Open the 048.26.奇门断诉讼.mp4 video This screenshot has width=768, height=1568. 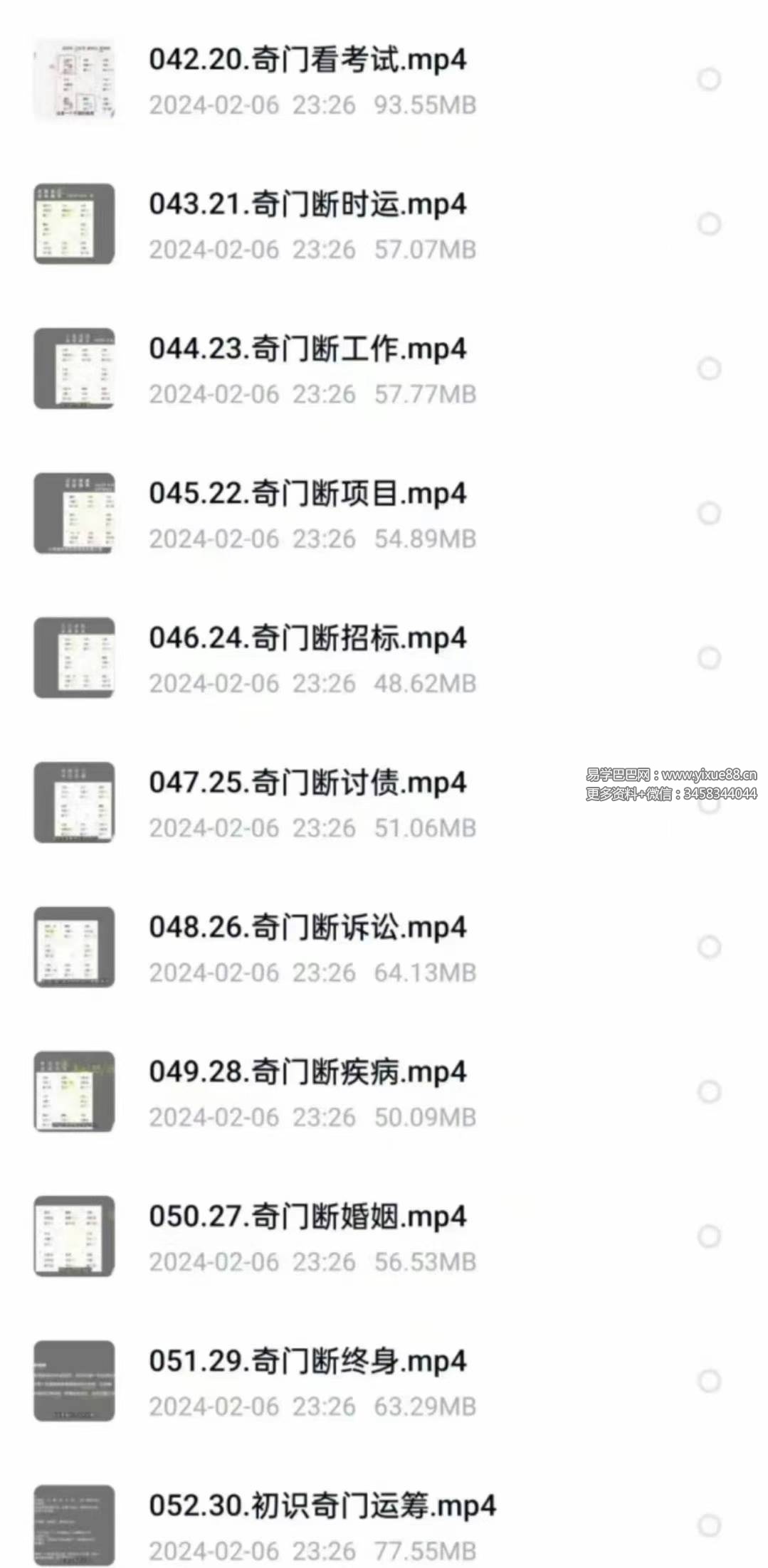pos(307,928)
